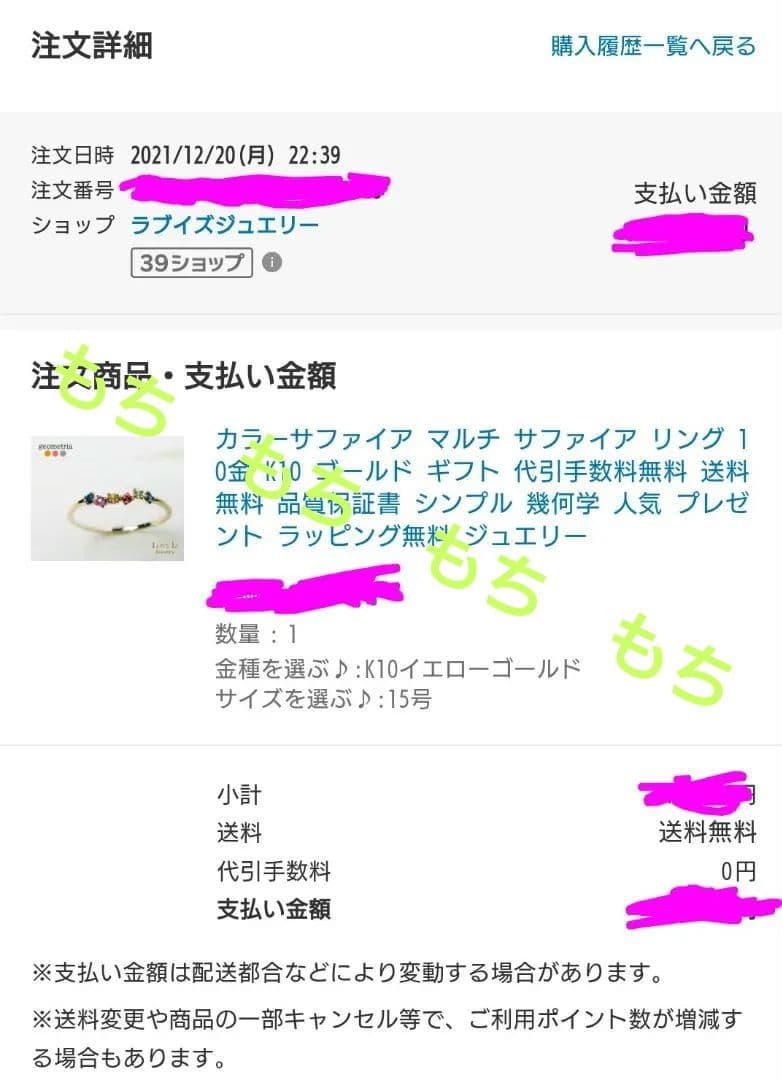782x1080 pixels.
Task: Open the 39ショップ badge details
Action: click(x=190, y=264)
